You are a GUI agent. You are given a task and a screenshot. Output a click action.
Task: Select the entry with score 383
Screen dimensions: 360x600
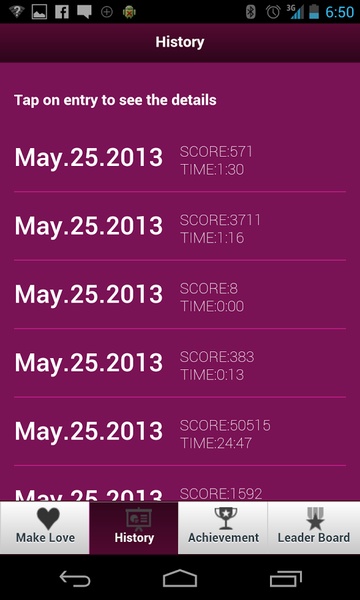point(180,363)
